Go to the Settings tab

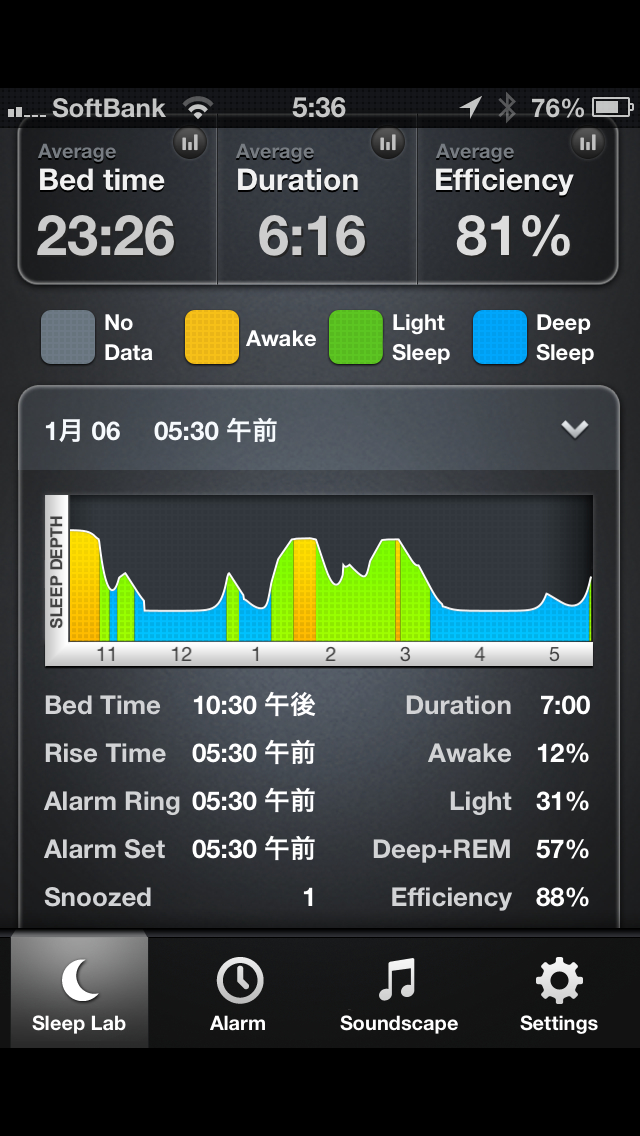[x=558, y=992]
